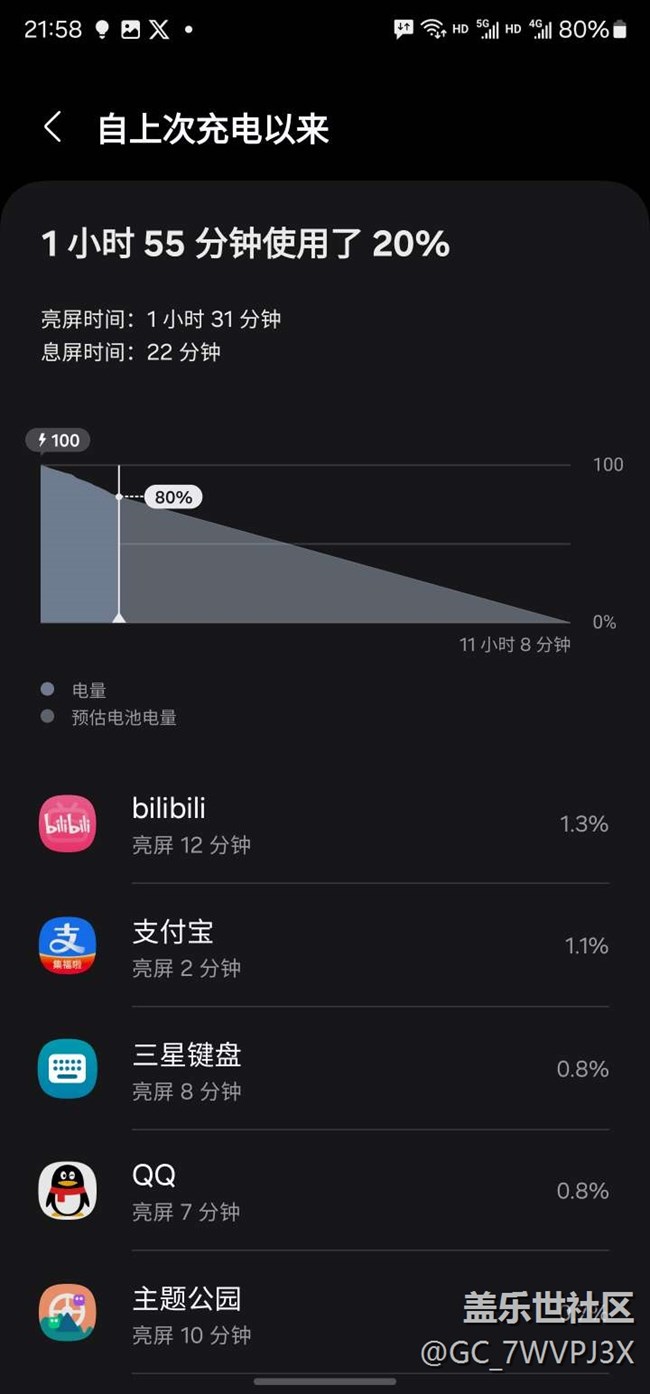Image resolution: width=650 pixels, height=1394 pixels.
Task: Open 三星键盘 battery usage details
Action: (x=325, y=1069)
